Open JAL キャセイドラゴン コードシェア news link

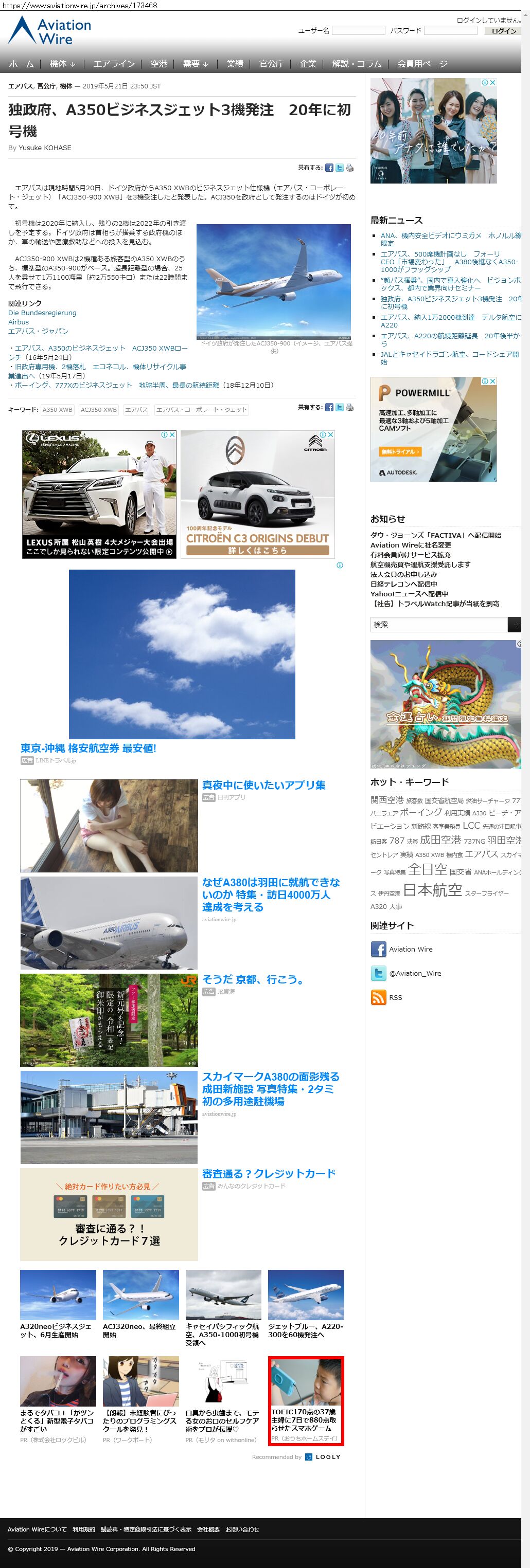tap(449, 357)
